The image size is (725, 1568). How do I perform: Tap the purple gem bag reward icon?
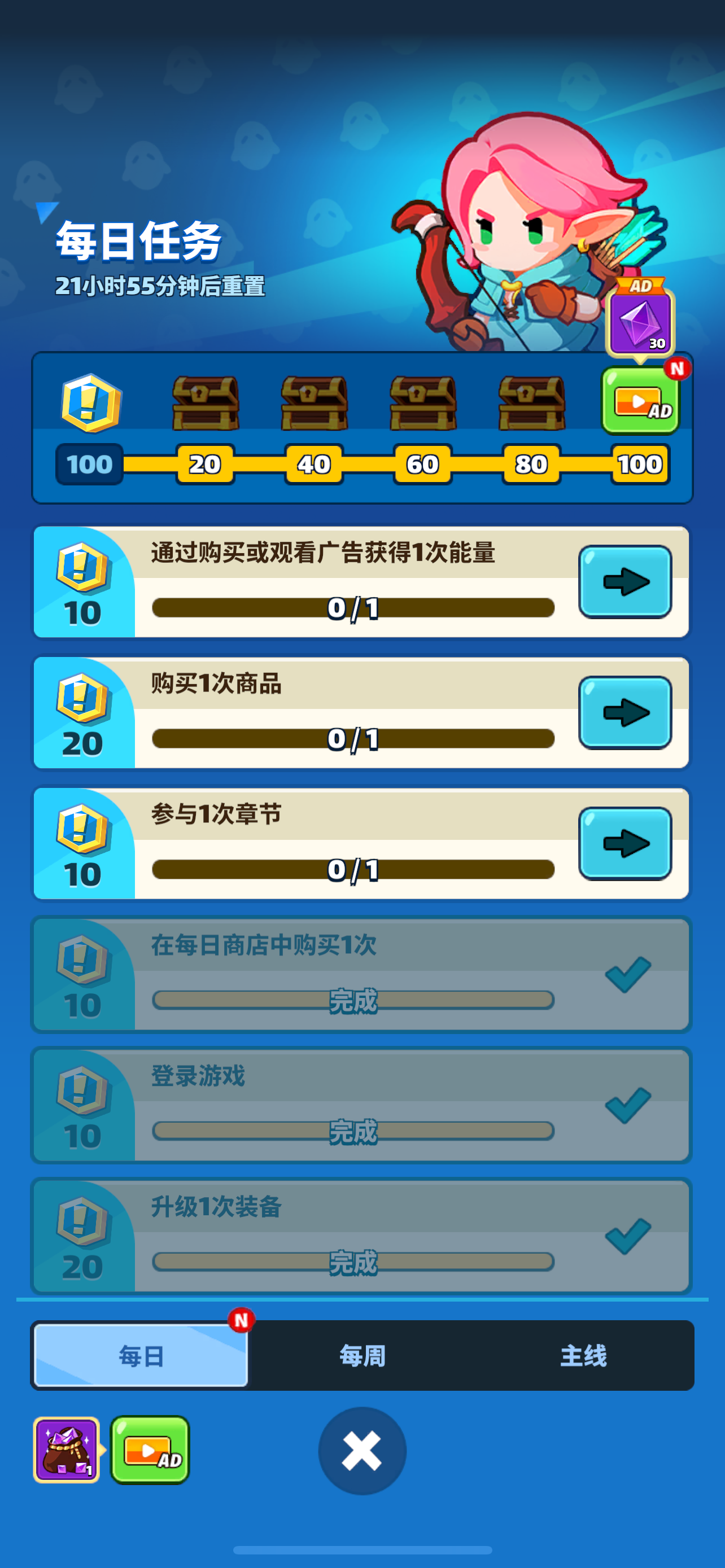[x=67, y=1449]
